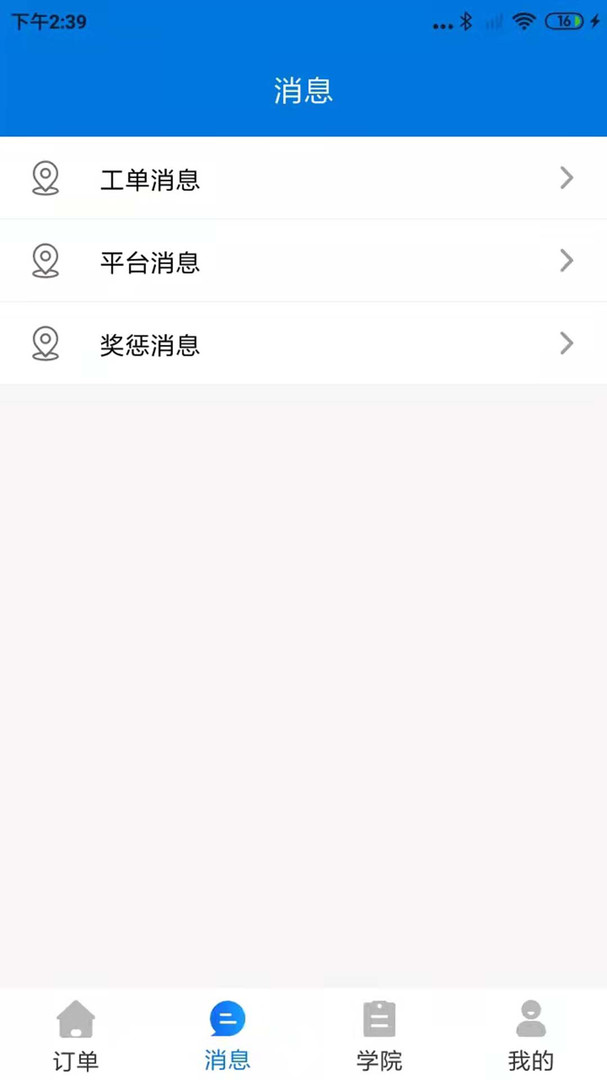Open 平台消息 platform messages
The width and height of the screenshot is (607, 1080).
point(303,261)
